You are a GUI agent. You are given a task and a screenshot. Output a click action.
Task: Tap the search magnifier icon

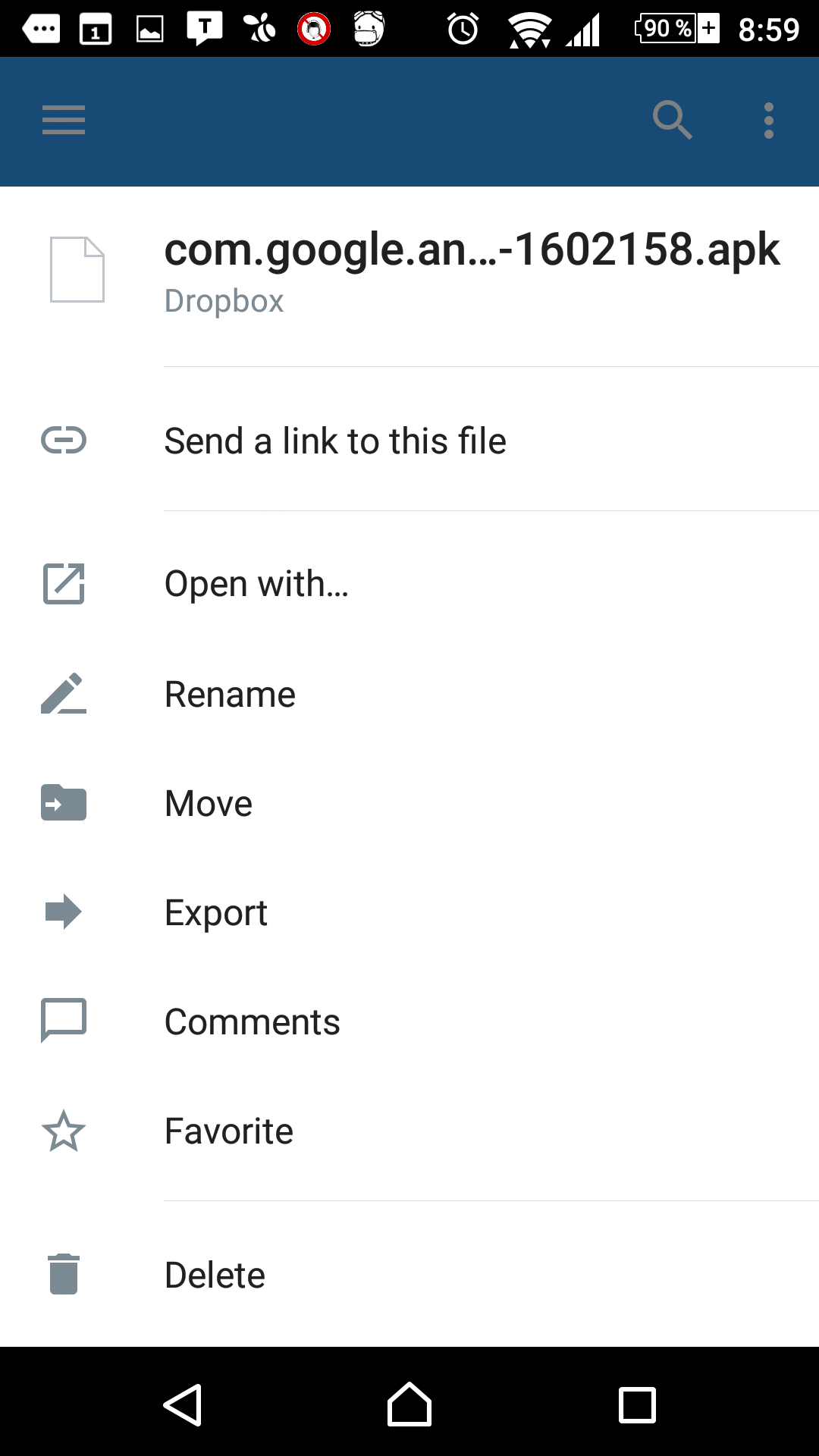click(x=672, y=121)
